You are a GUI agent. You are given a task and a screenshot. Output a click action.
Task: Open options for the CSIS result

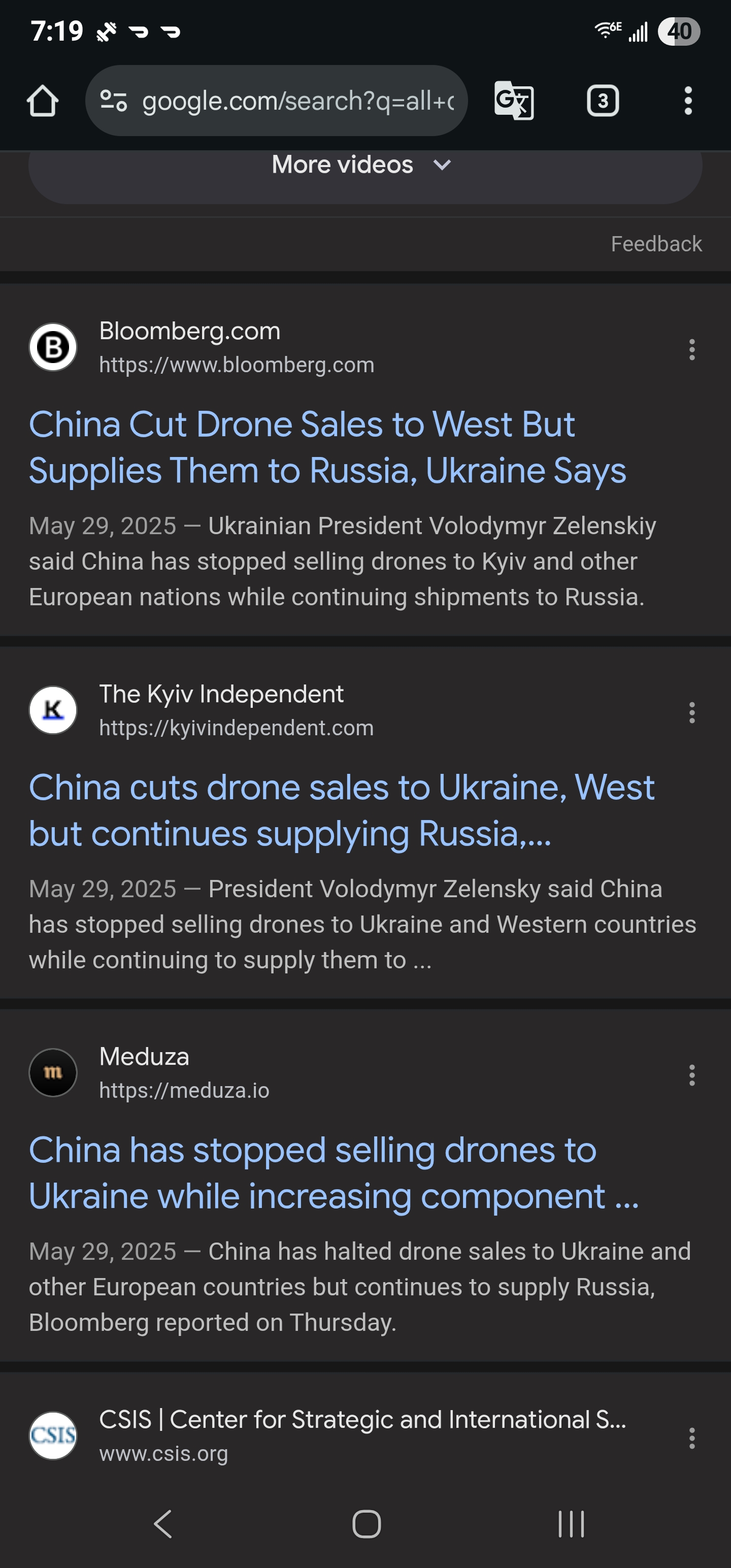pos(691,1438)
